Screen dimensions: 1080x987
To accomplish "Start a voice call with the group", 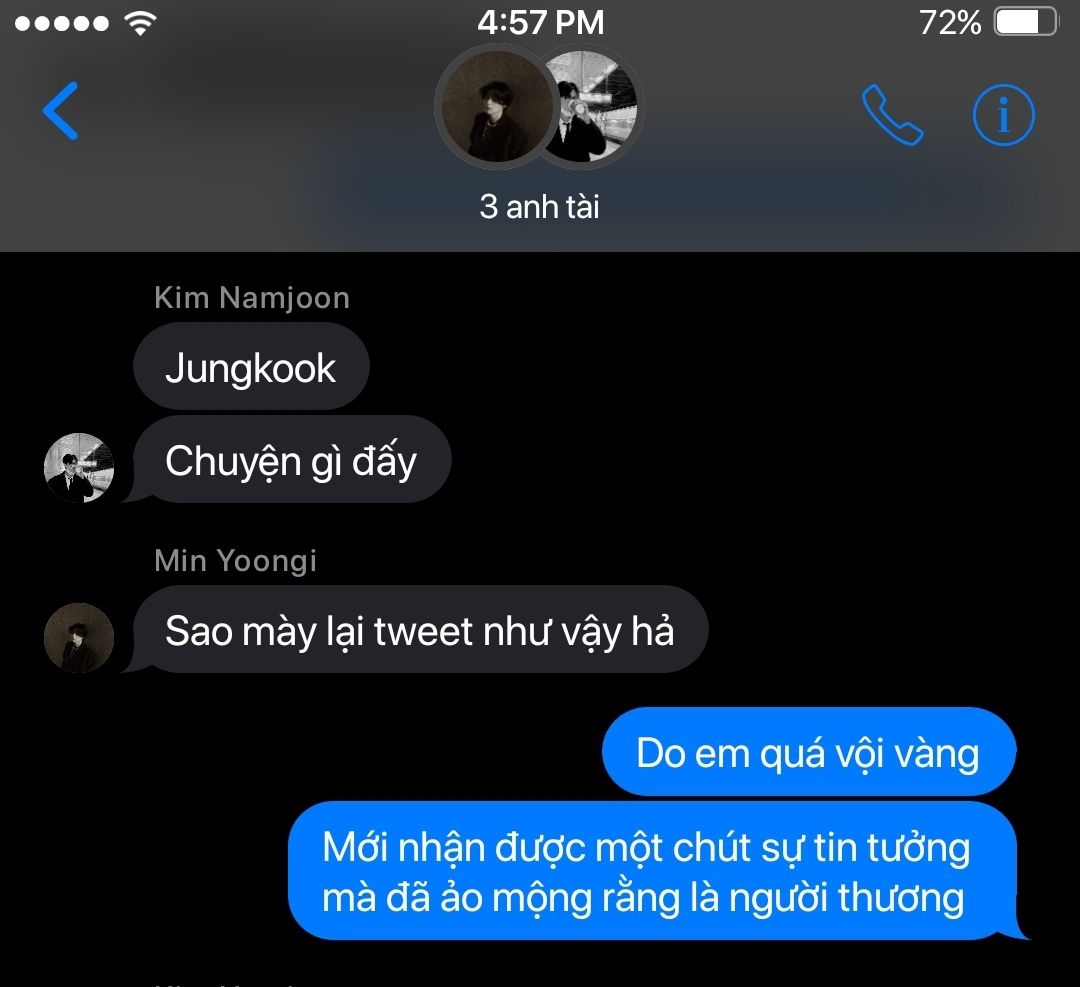I will pyautogui.click(x=893, y=114).
